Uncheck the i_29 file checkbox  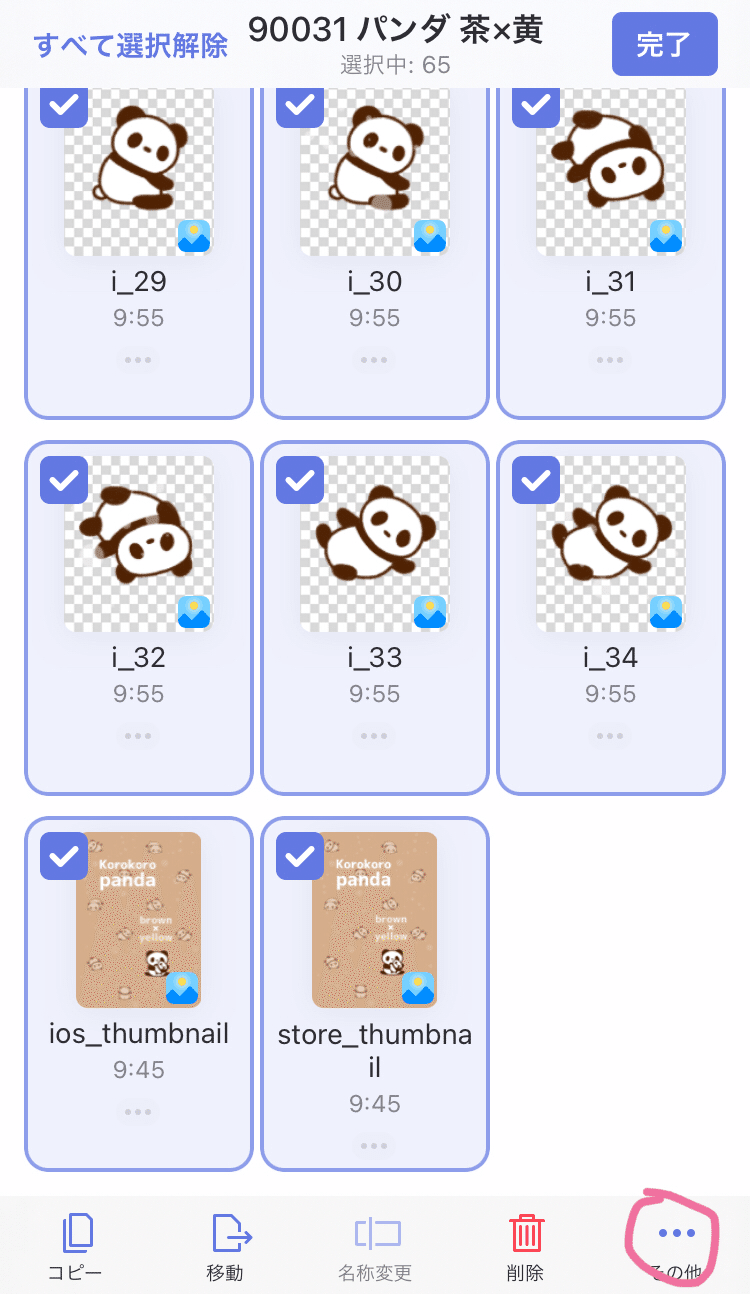tap(64, 103)
